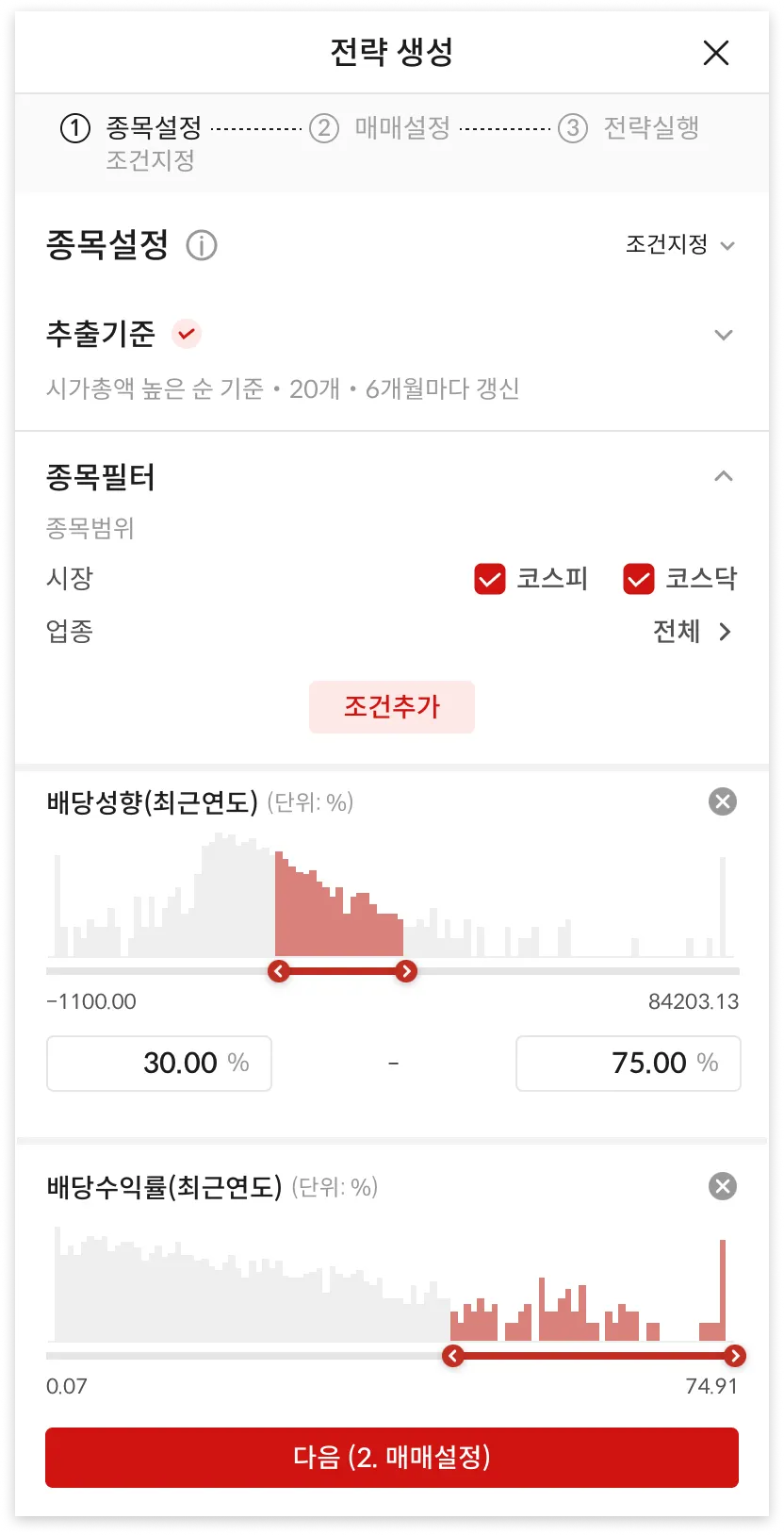Tap the 조건추가 button
Viewport: 784px width, 1535px height.
(392, 707)
